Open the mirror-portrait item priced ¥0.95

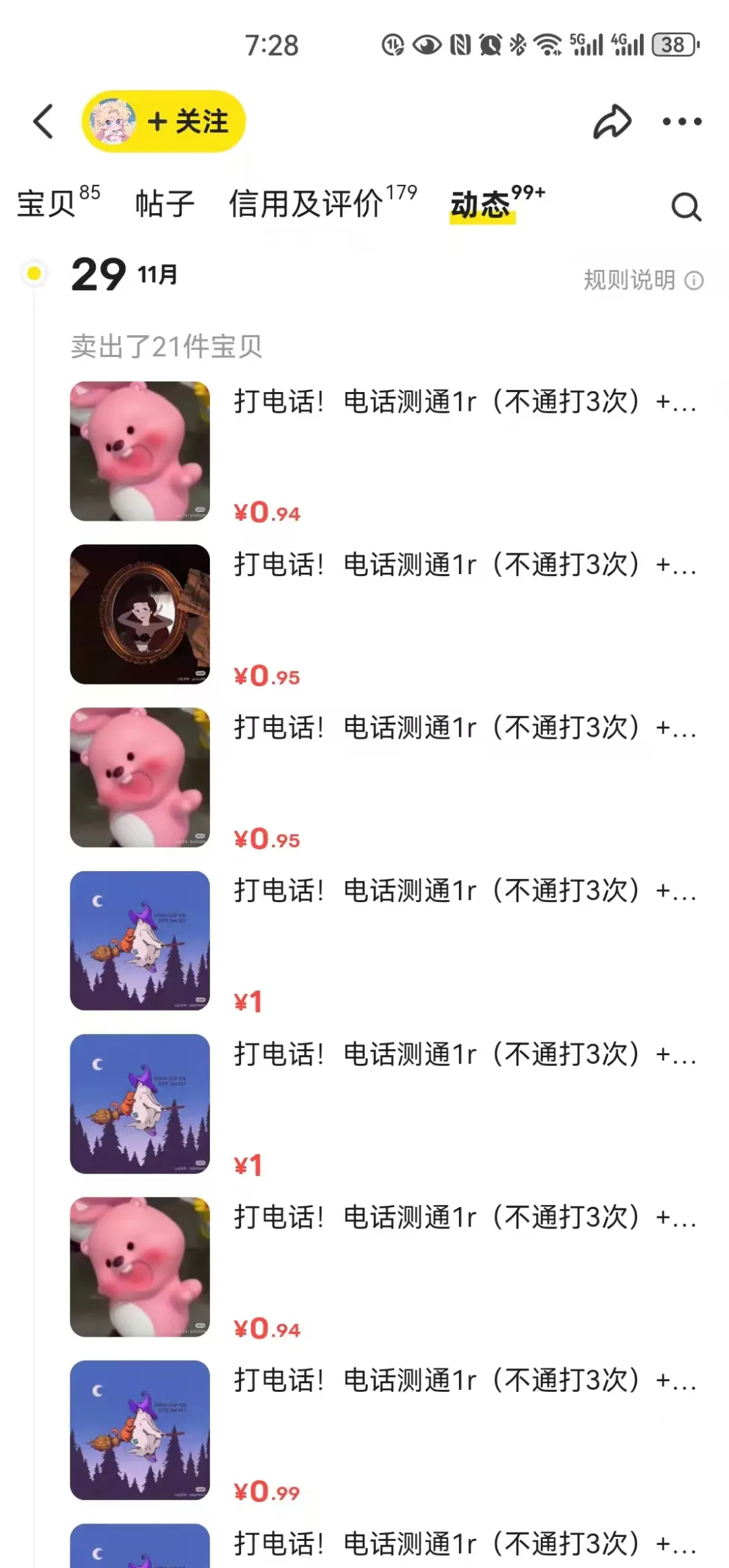(383, 614)
